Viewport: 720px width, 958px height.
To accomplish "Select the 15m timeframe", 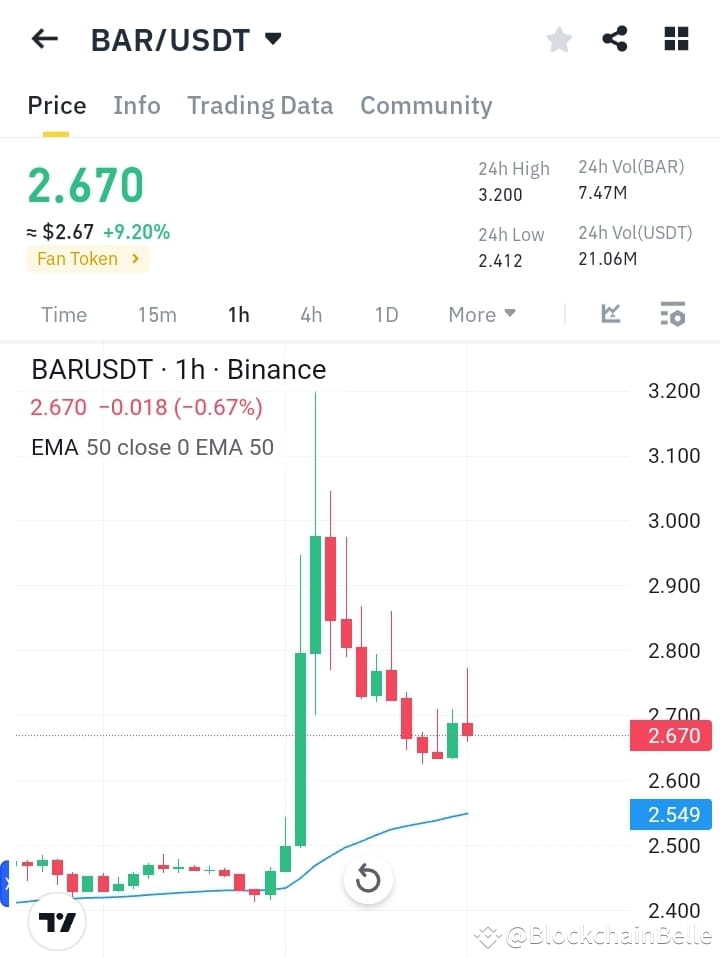I will (157, 314).
